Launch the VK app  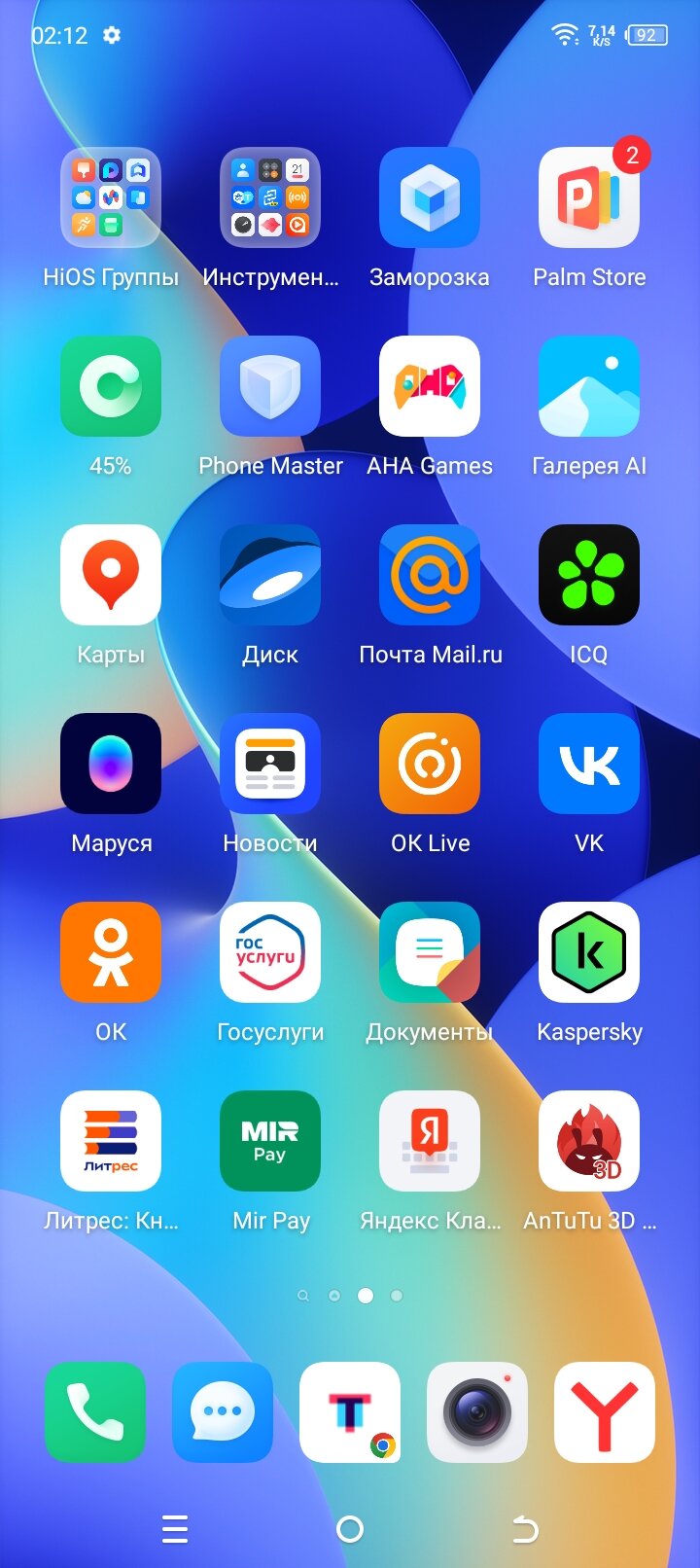pos(589,764)
